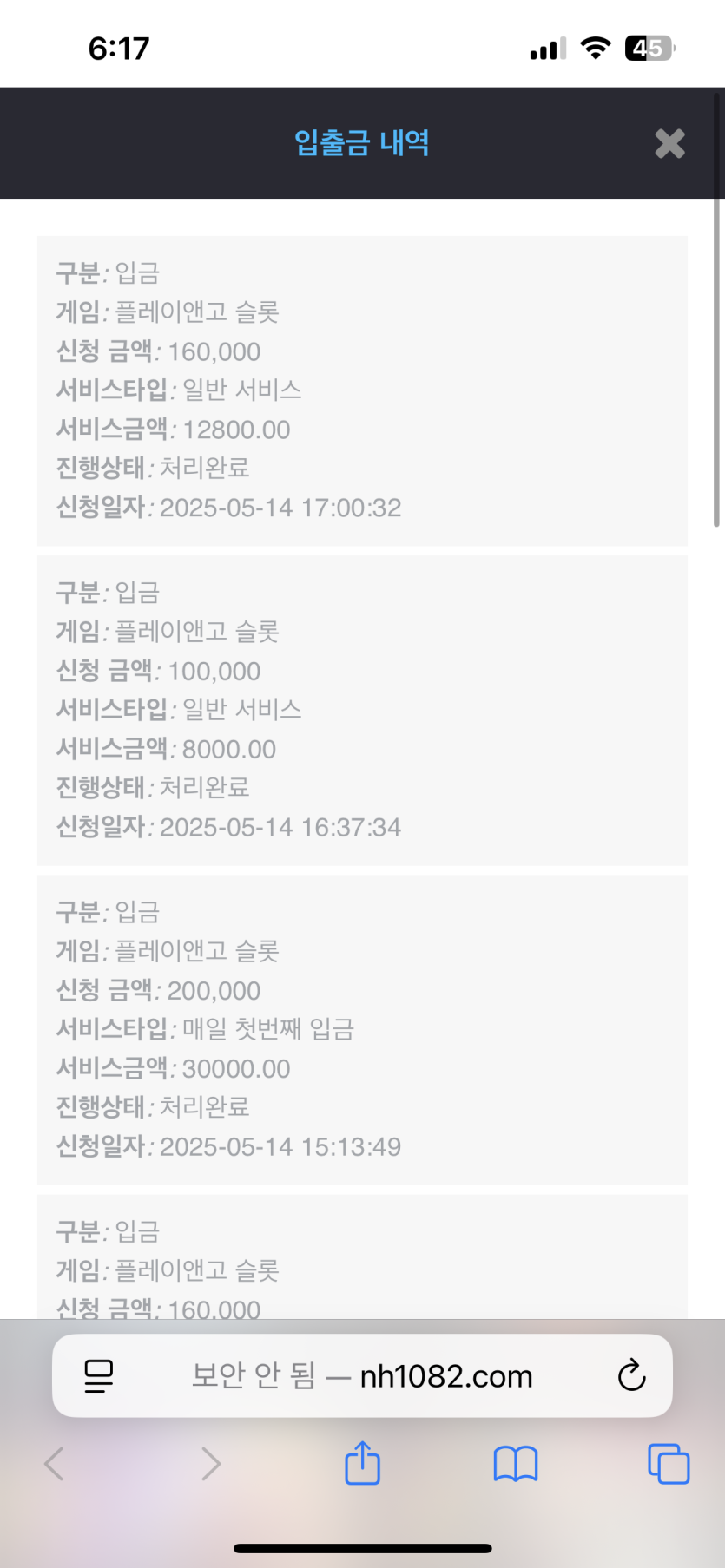725x1568 pixels.
Task: Show all open tabs
Action: 669,1464
